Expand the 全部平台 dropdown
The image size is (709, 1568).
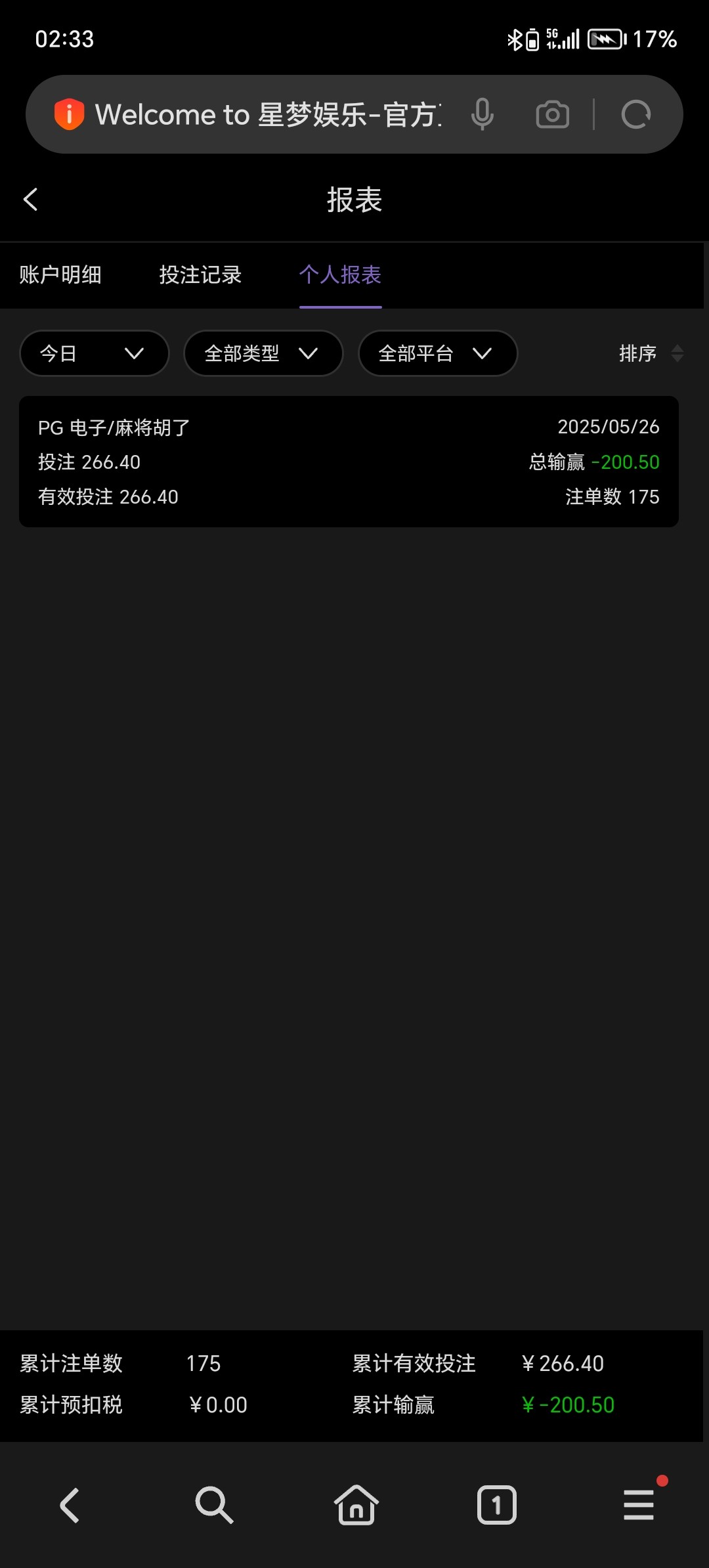(x=438, y=353)
